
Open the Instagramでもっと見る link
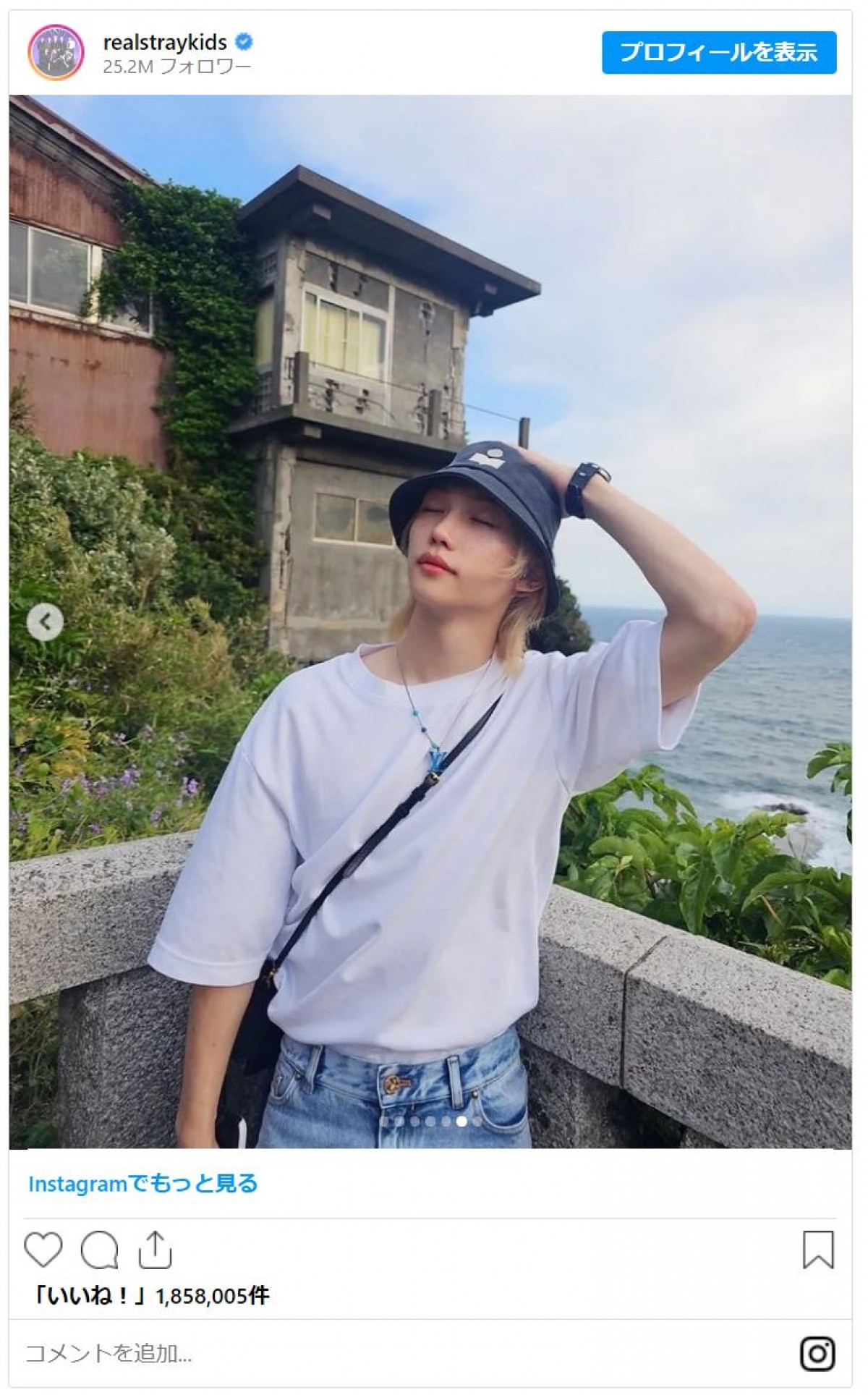(143, 1184)
